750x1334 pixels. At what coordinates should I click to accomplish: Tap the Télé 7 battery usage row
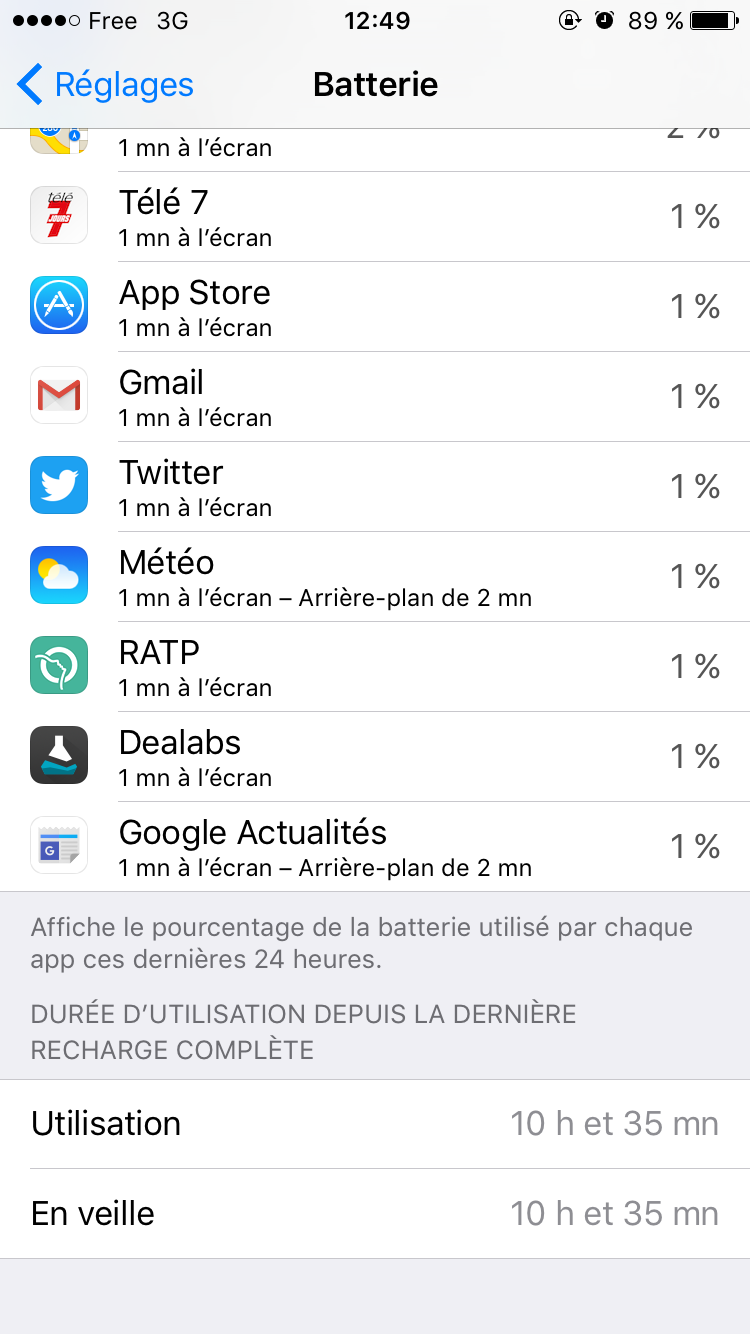[375, 217]
